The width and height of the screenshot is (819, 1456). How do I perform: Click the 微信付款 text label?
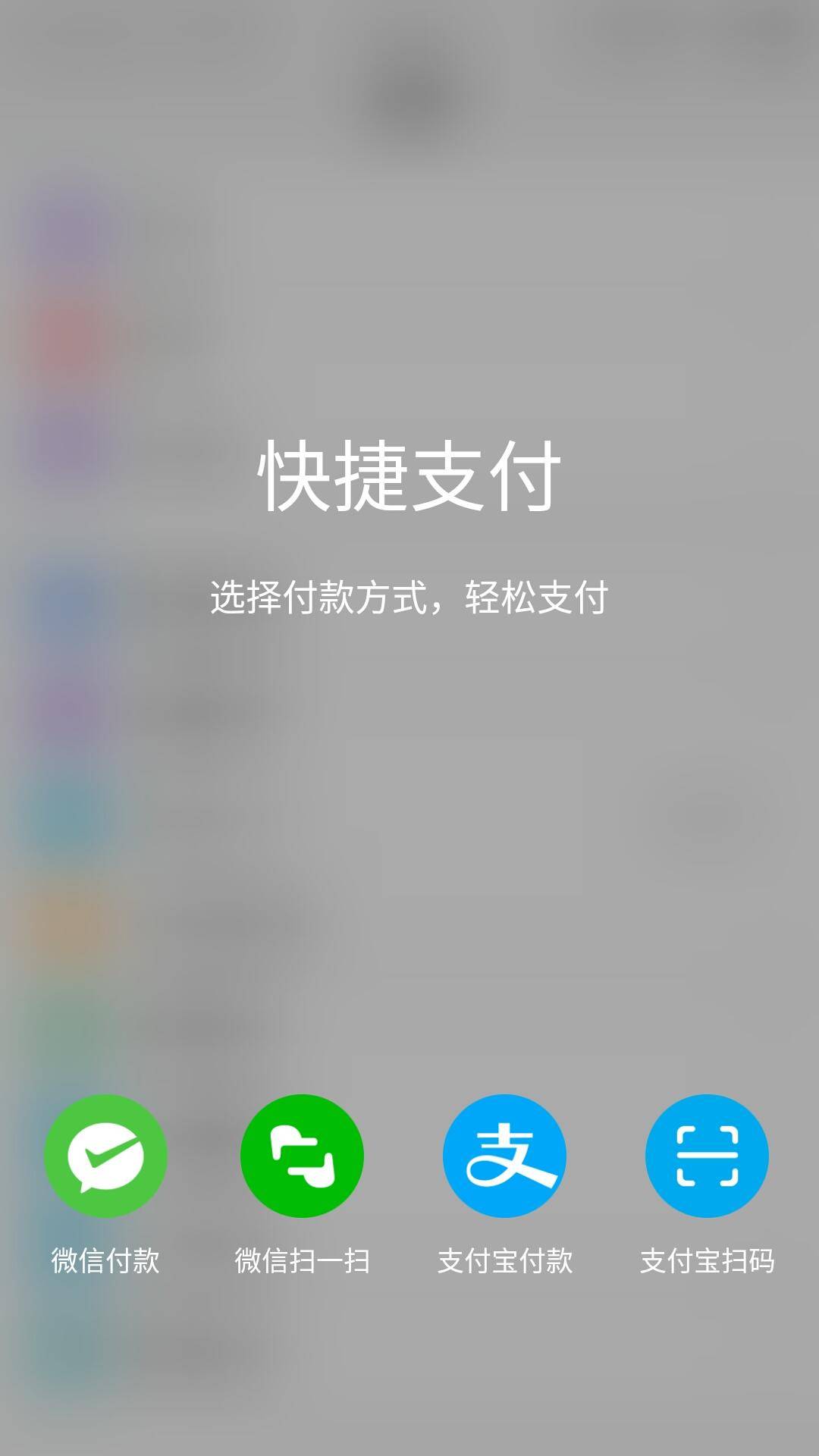click(105, 1257)
